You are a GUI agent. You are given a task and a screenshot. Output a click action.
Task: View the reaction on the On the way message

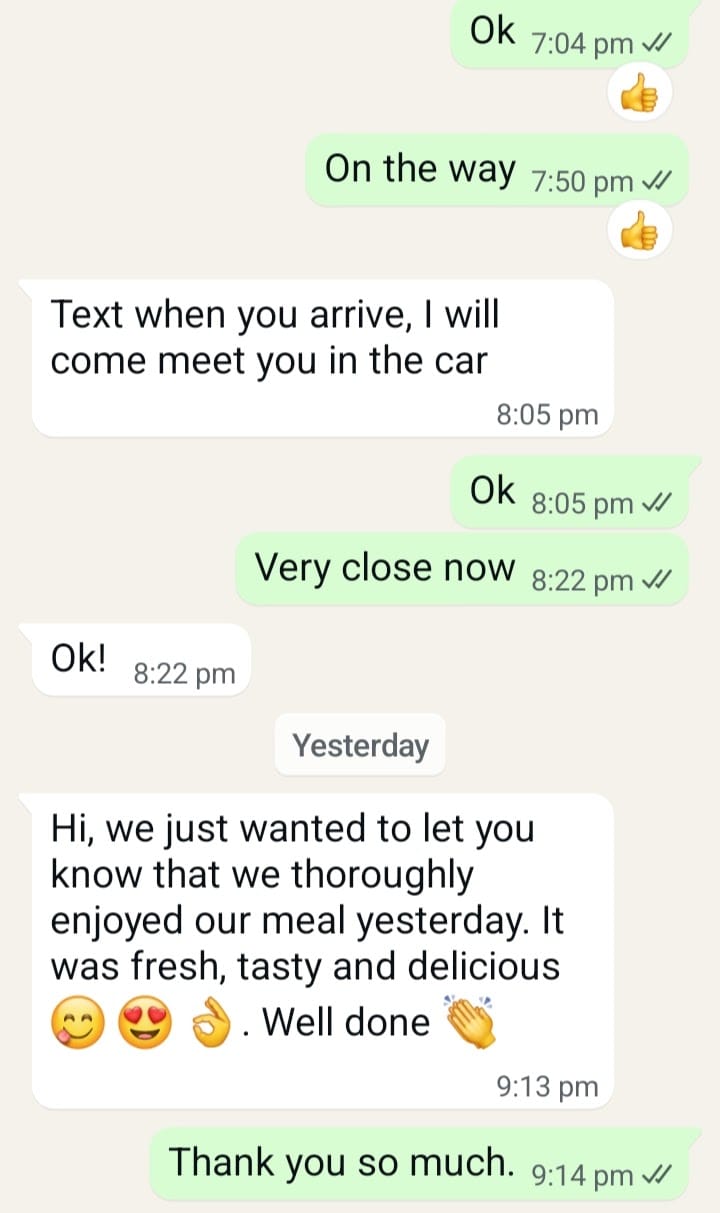638,234
